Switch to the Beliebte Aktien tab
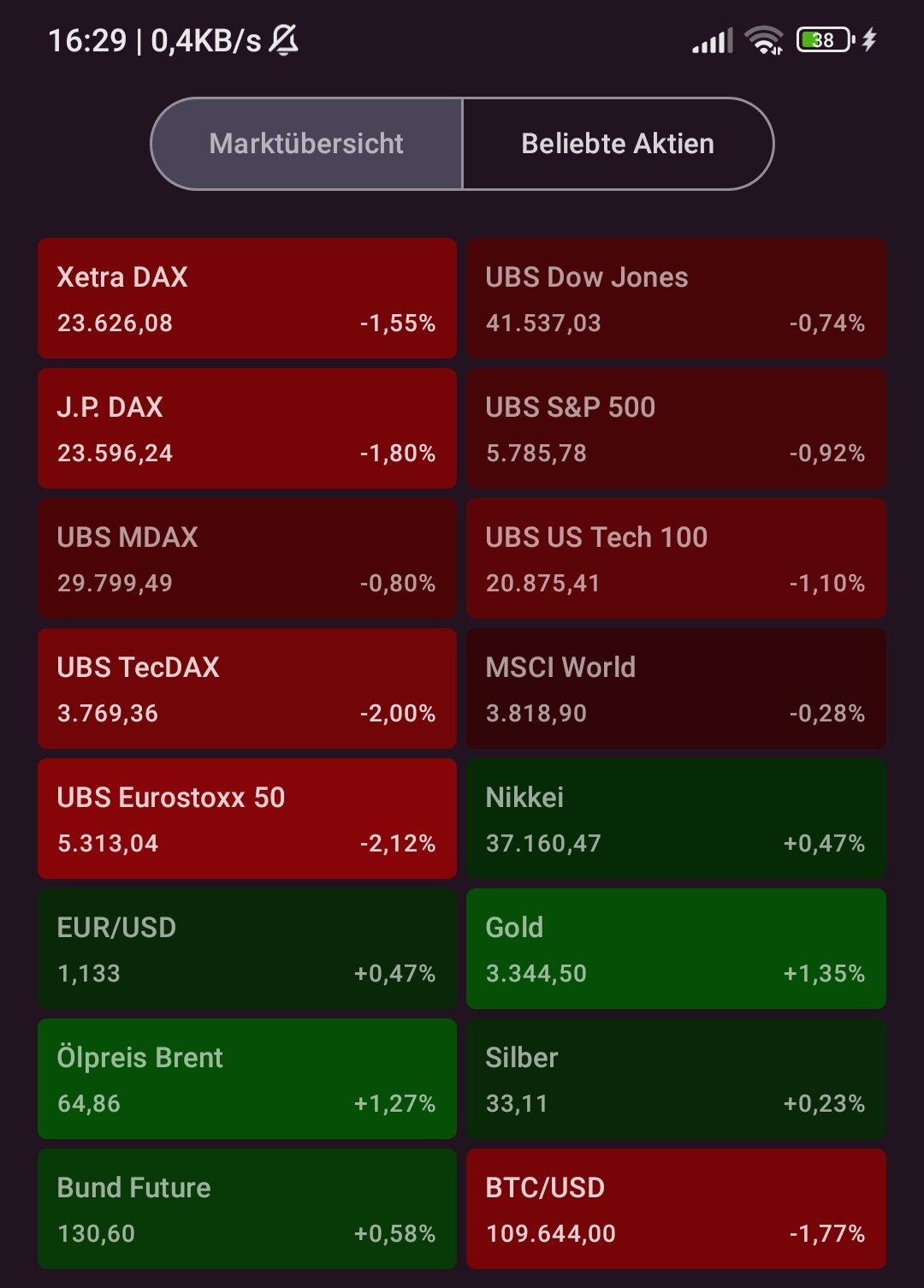The height and width of the screenshot is (1288, 924). point(618,144)
